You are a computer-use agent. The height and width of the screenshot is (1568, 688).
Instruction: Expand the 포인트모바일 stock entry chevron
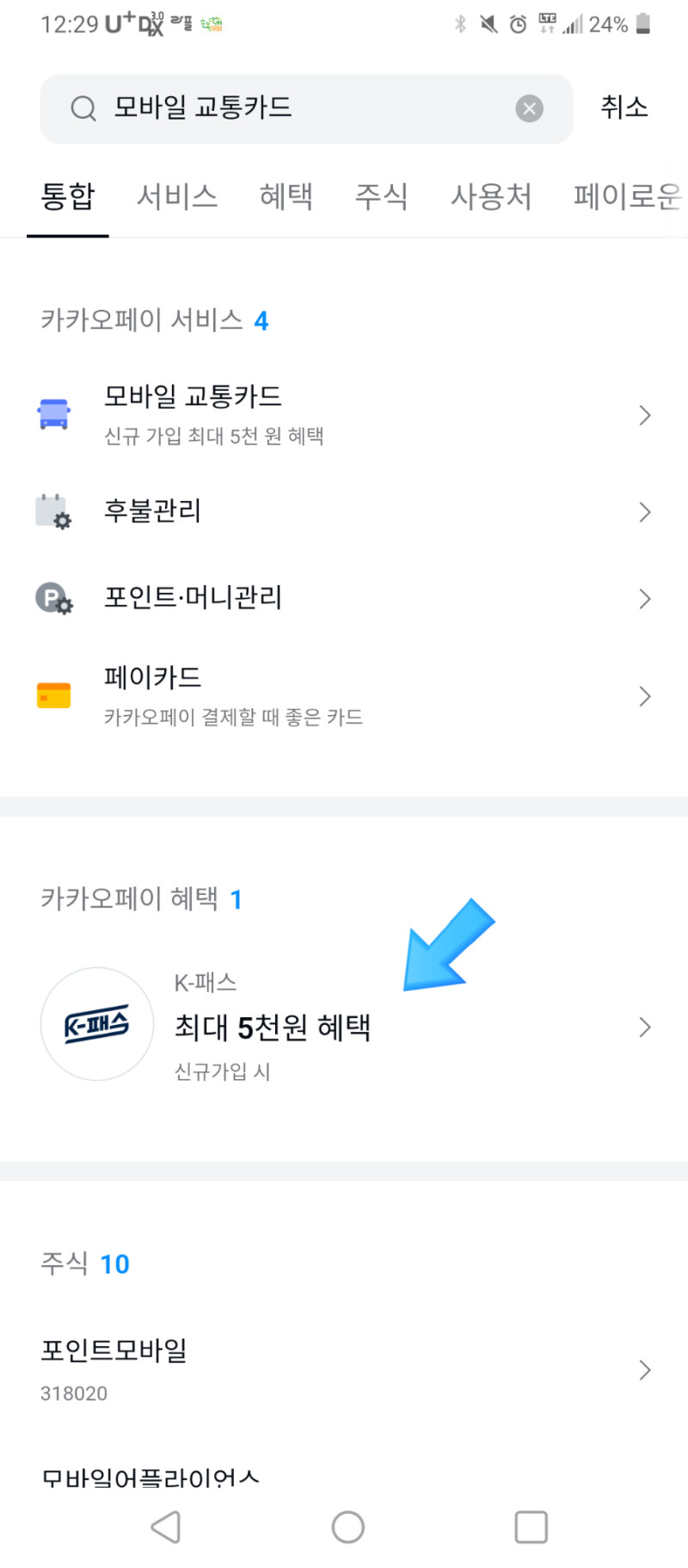click(645, 1370)
